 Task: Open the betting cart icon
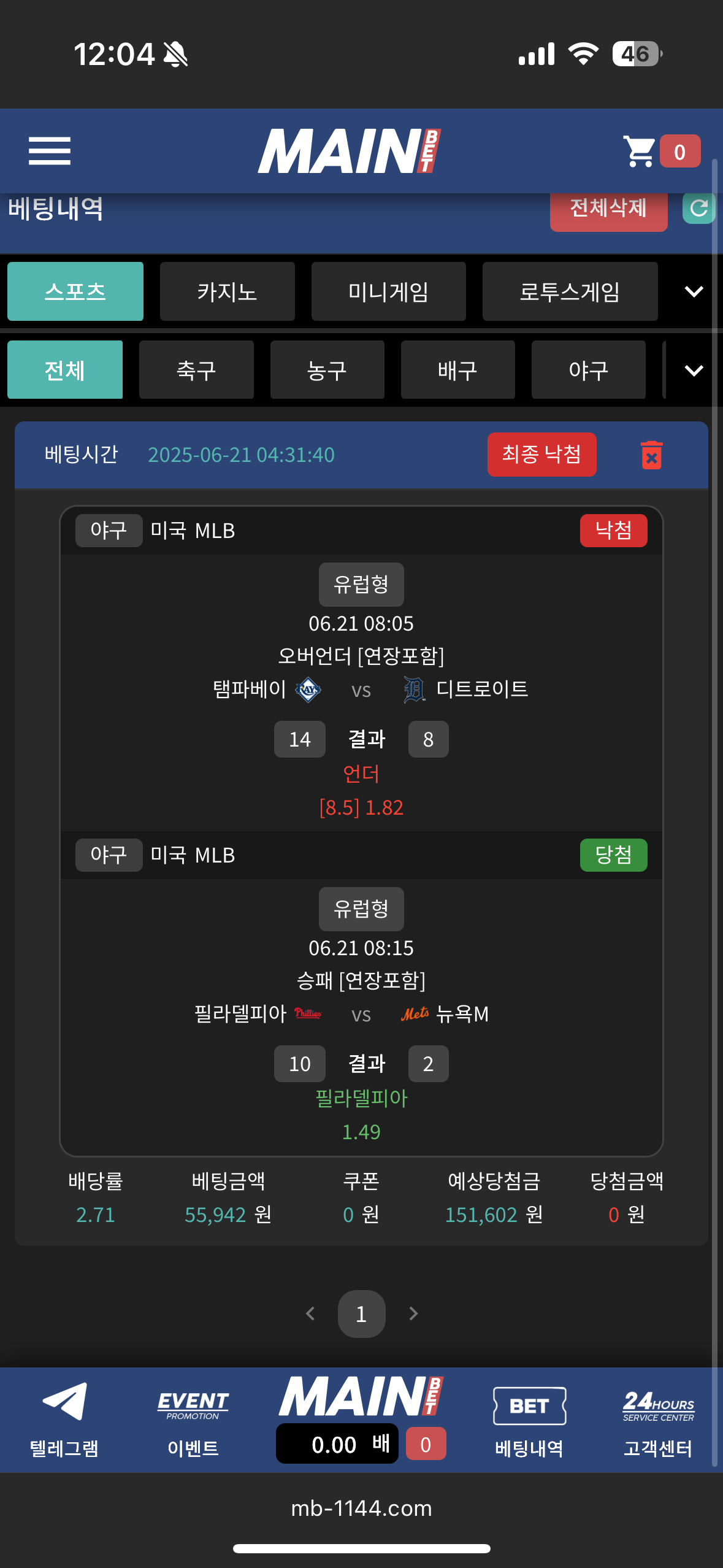click(640, 151)
